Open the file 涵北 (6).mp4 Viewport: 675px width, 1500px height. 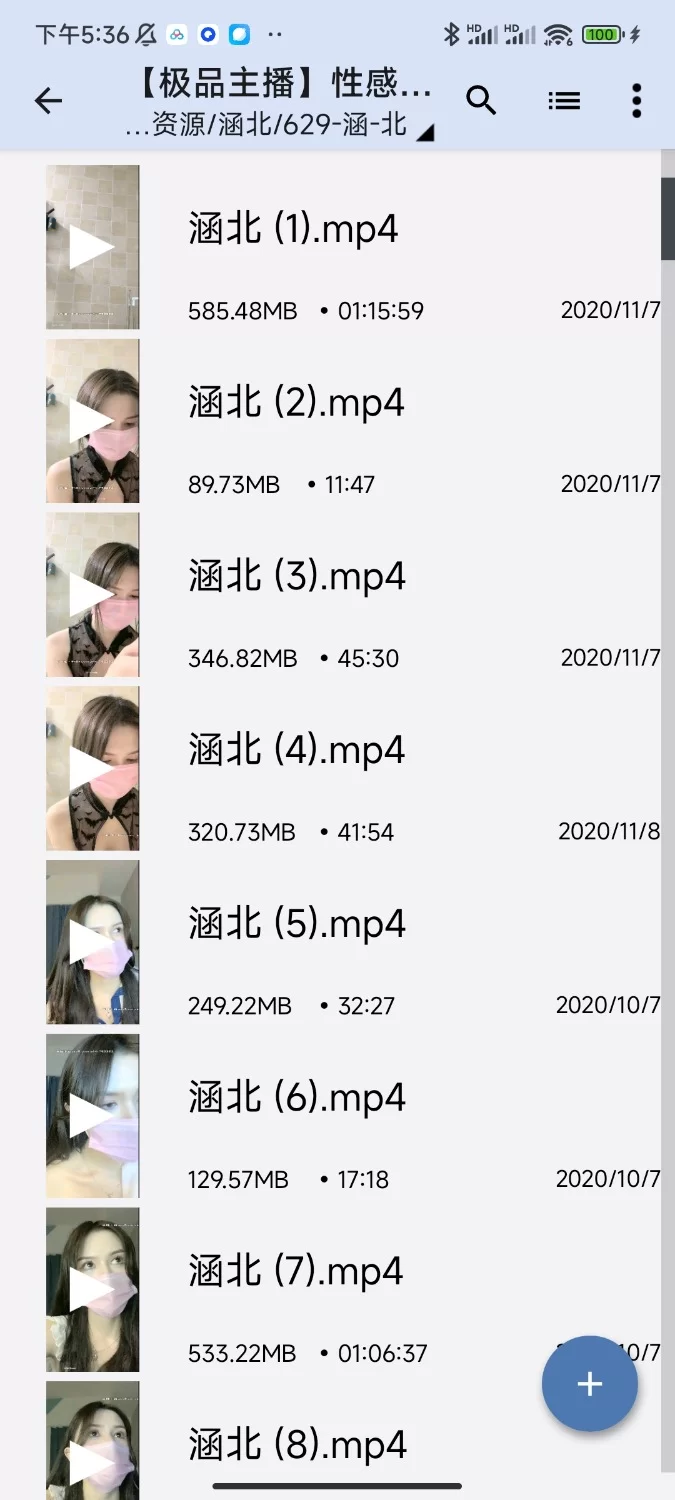[x=296, y=1098]
